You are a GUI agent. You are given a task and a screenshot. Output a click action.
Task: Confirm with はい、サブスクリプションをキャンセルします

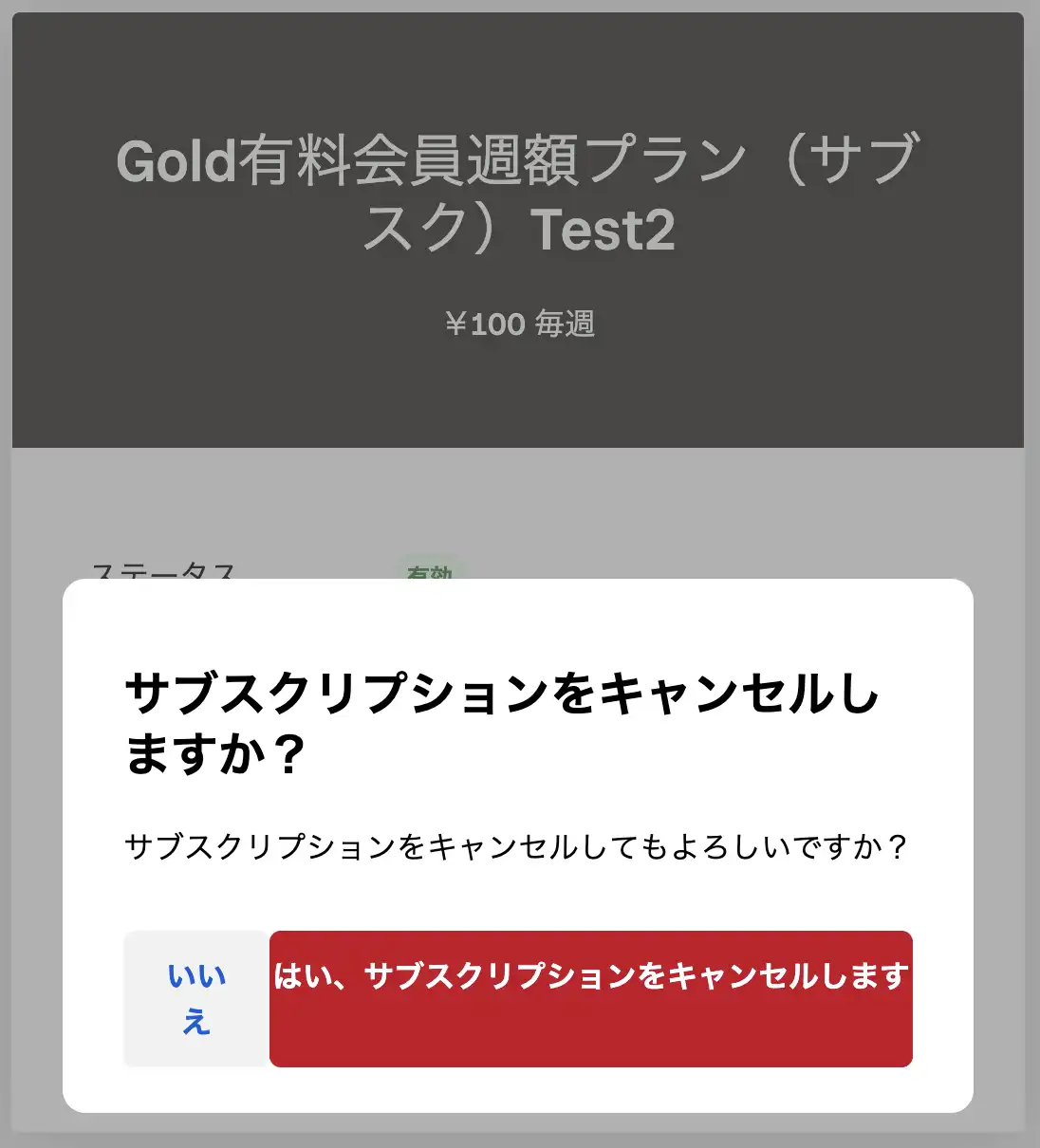pos(590,998)
